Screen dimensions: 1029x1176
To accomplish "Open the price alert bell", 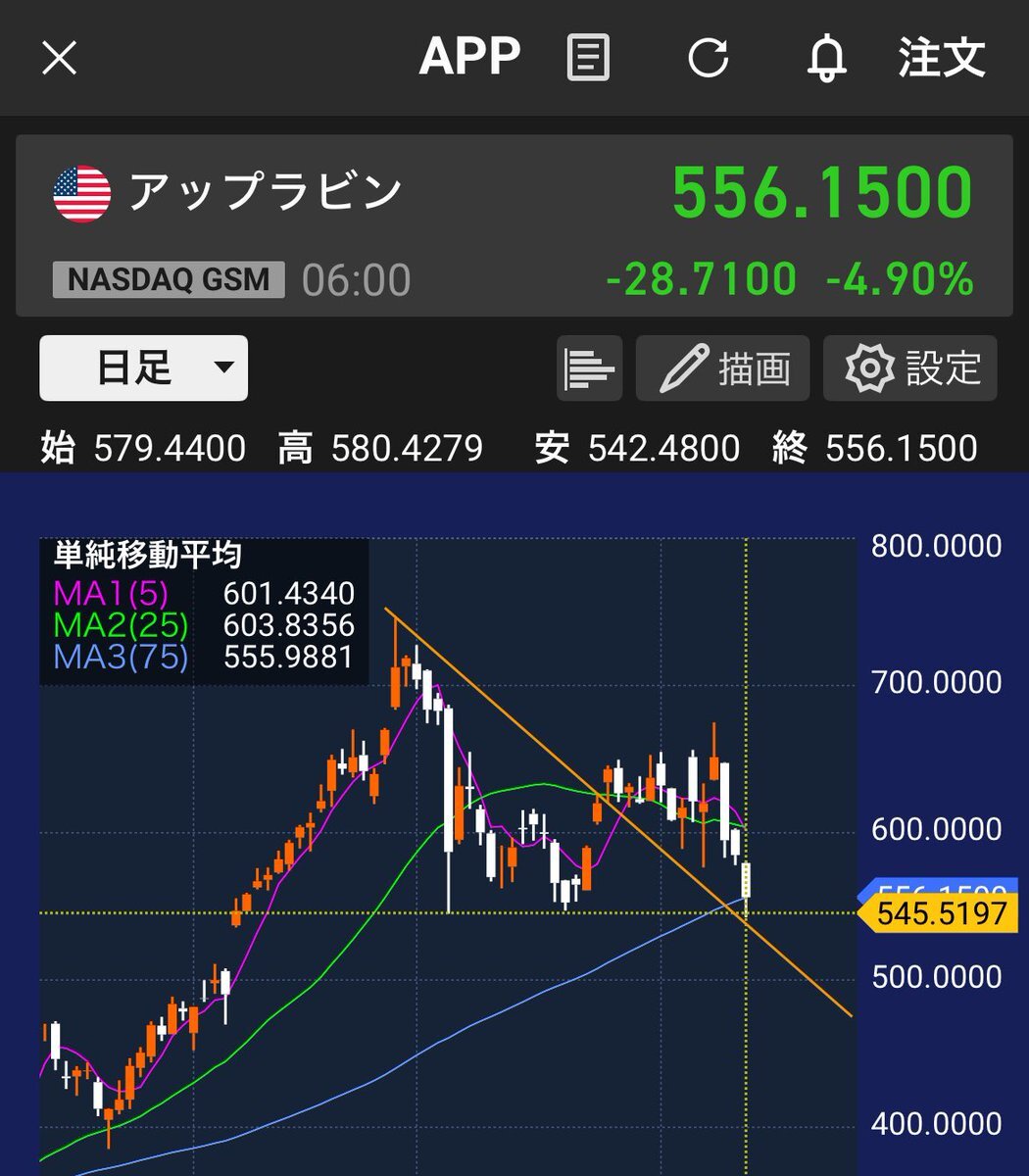I will tap(825, 58).
